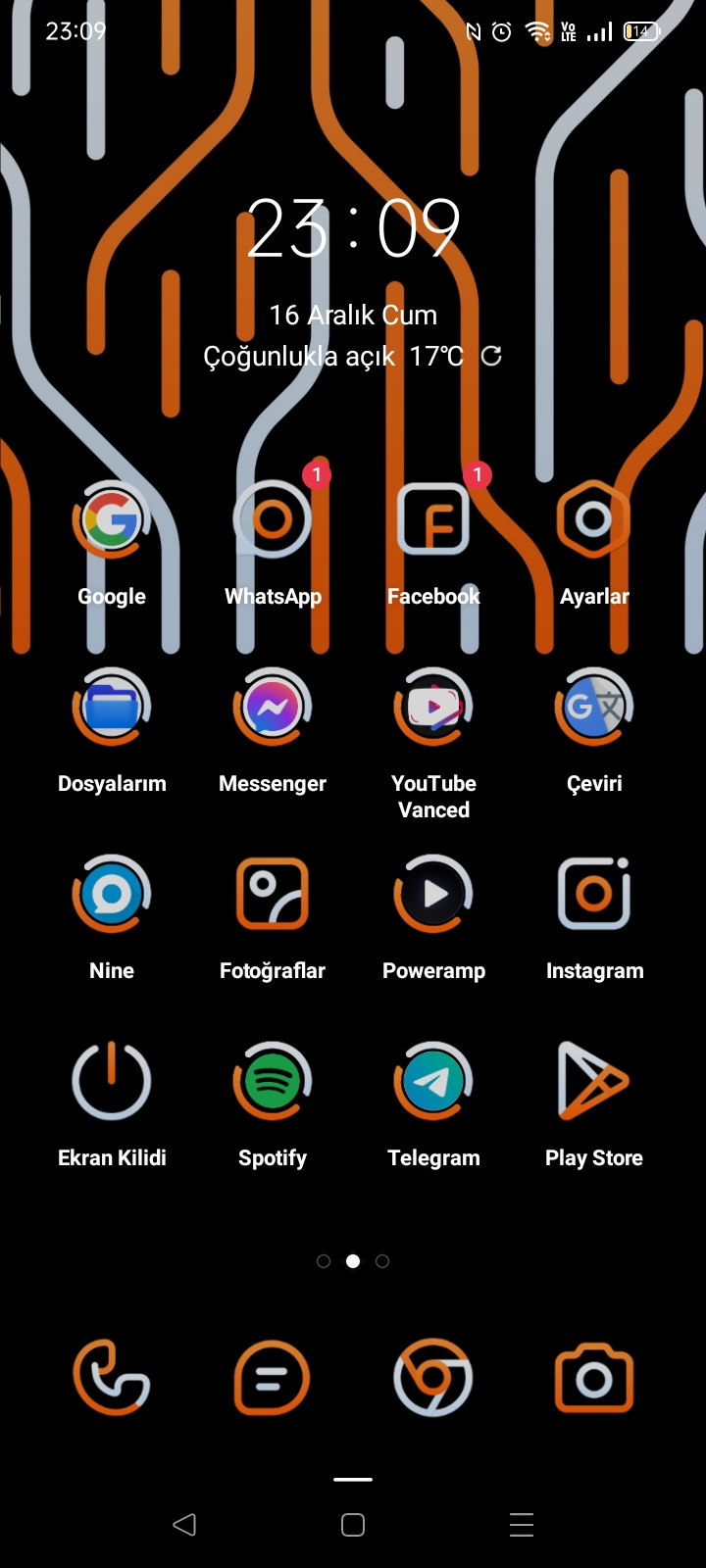Open the Facebook app
Image resolution: width=706 pixels, height=1568 pixels.
pyautogui.click(x=433, y=520)
